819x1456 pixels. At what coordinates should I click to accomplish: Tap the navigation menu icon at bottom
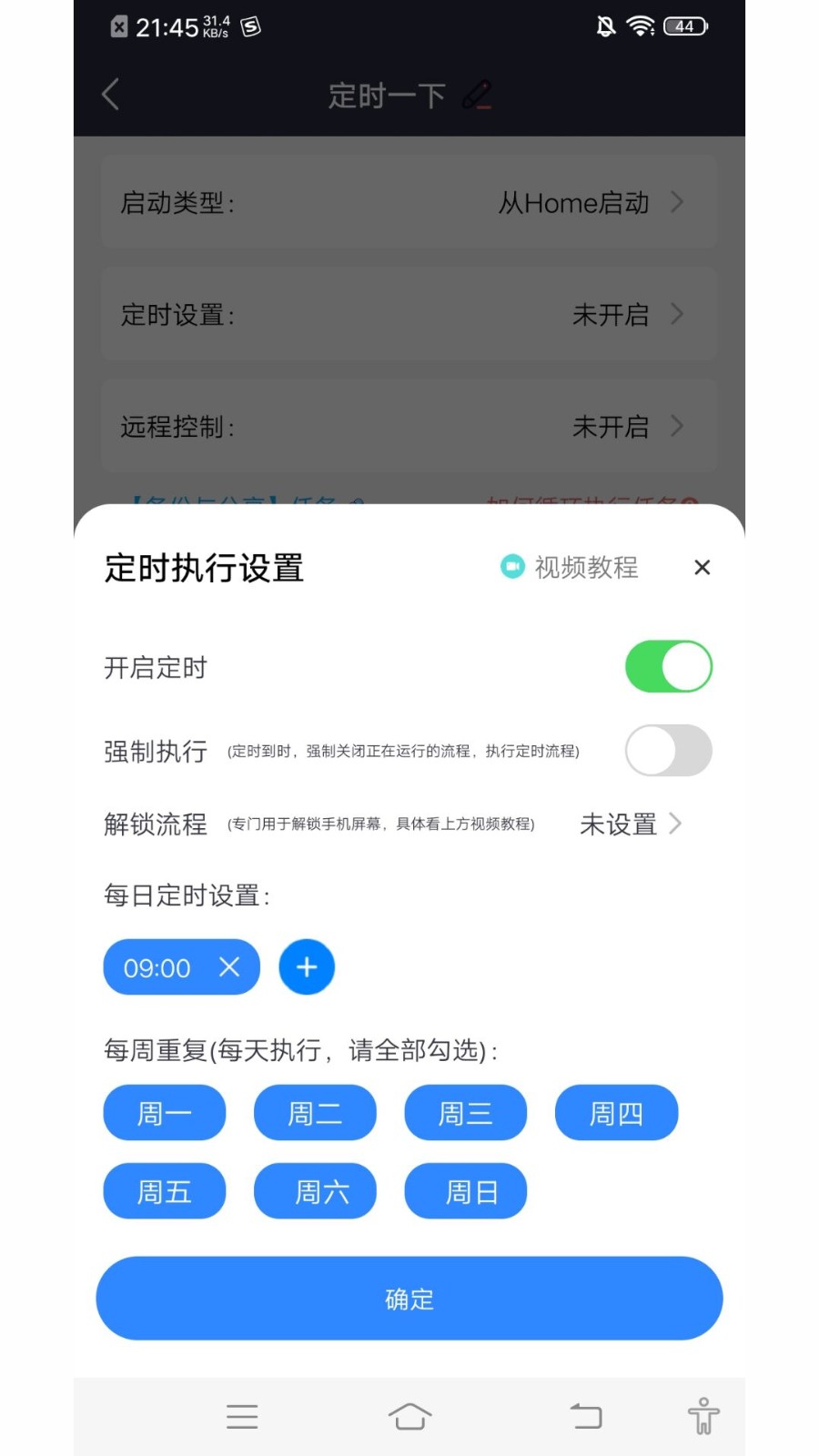tap(241, 1416)
